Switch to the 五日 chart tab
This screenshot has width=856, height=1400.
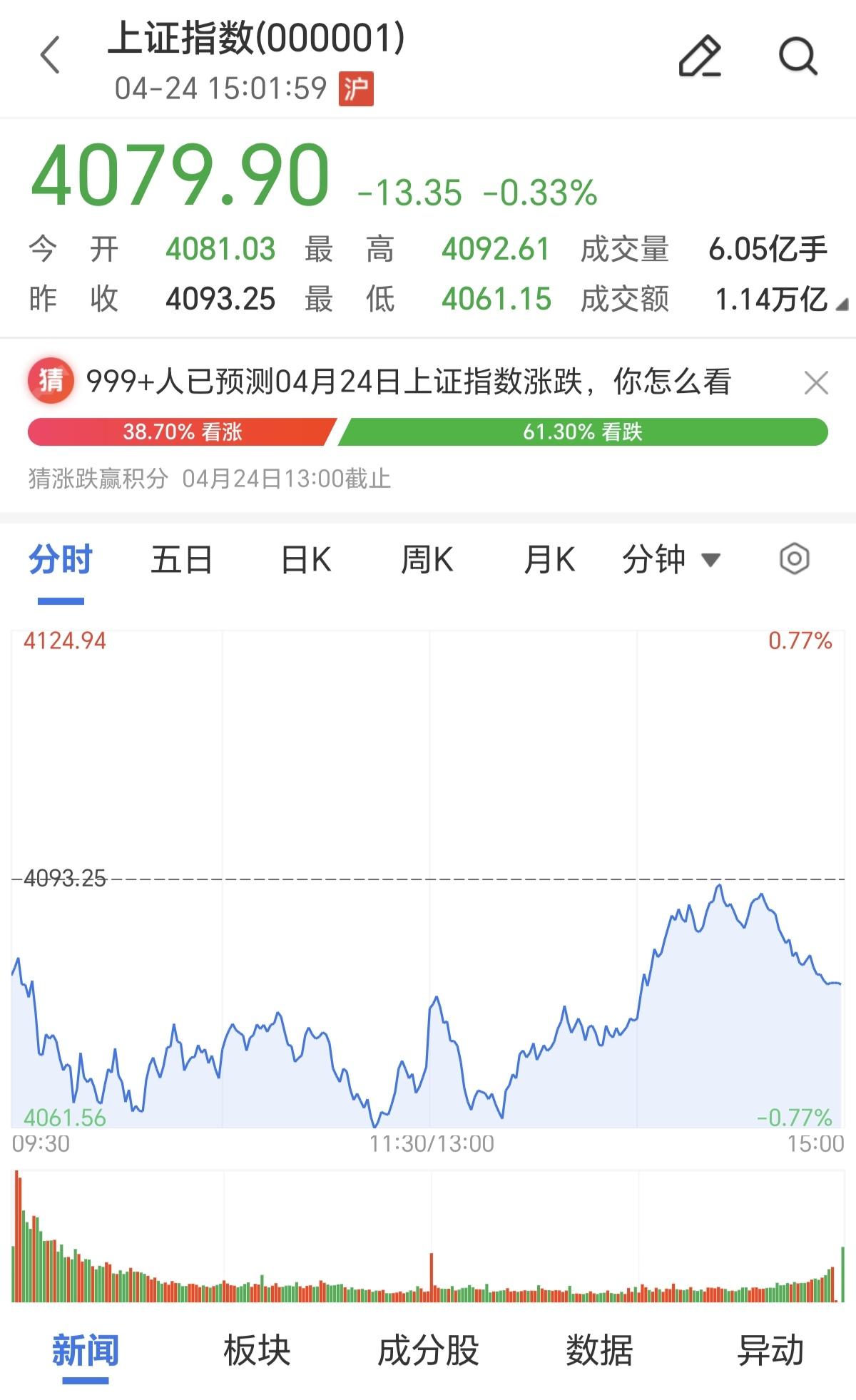(181, 561)
